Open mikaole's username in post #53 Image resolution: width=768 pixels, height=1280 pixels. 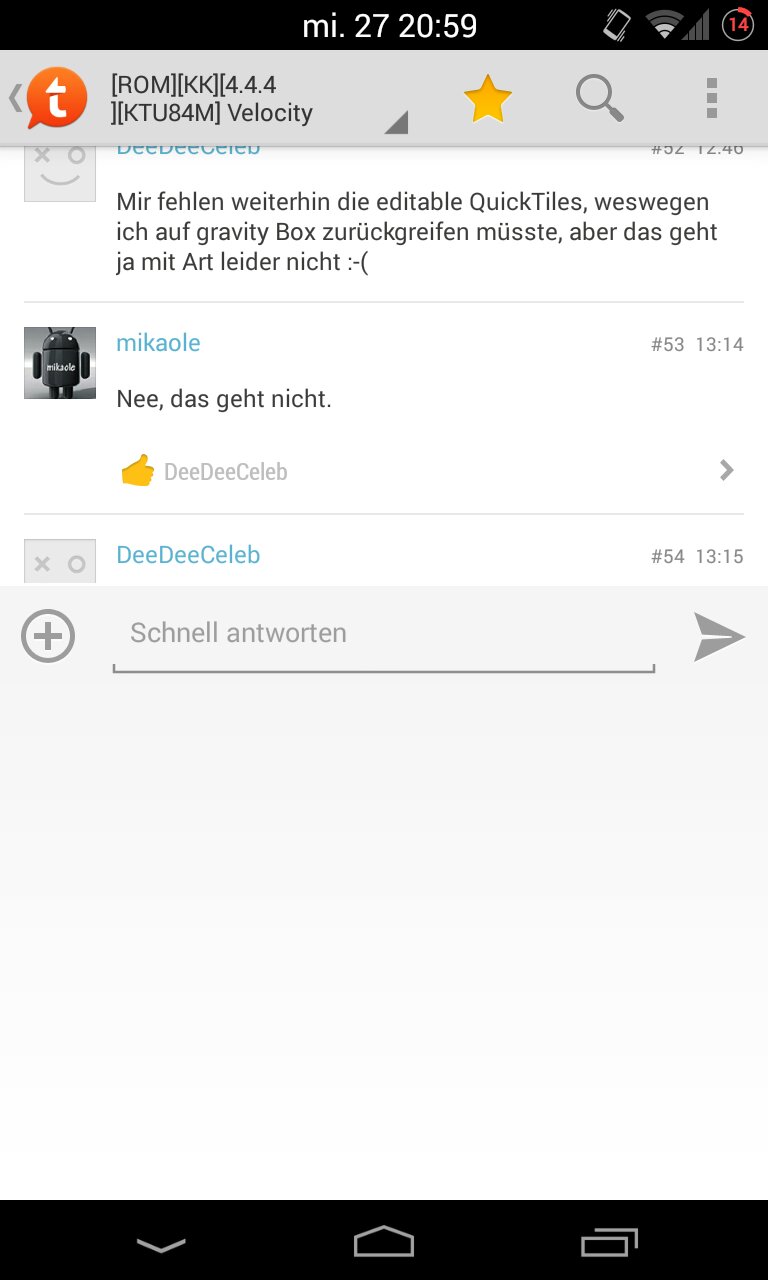point(158,343)
